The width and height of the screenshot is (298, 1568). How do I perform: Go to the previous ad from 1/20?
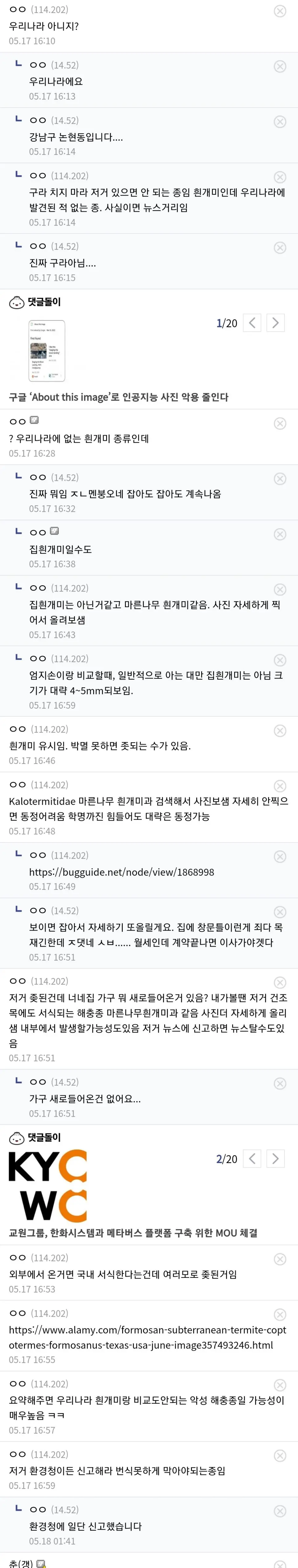pos(252,323)
